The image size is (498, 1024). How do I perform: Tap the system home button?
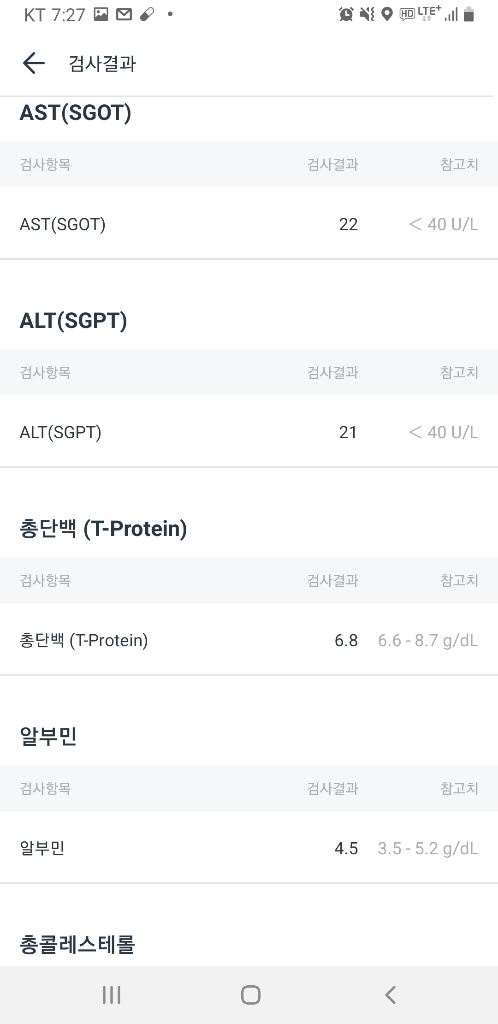pos(251,995)
